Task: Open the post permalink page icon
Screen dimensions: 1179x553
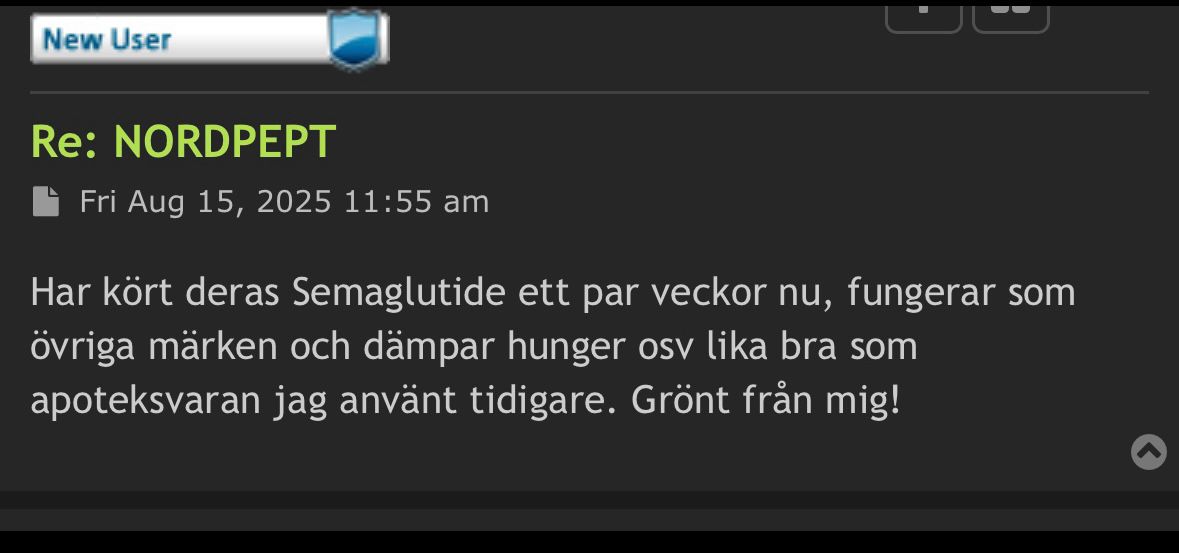Action: coord(46,202)
